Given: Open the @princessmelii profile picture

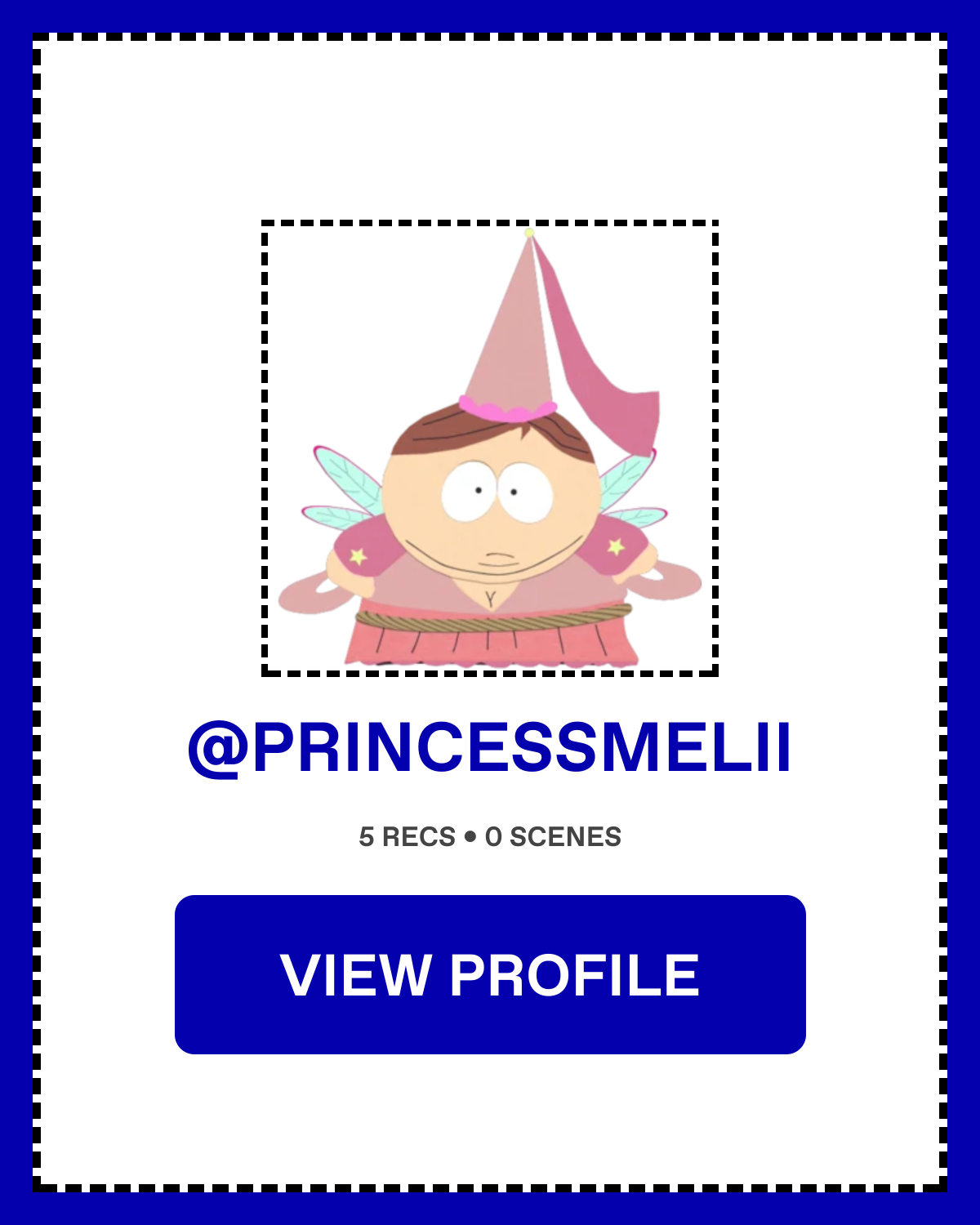Looking at the screenshot, I should tap(490, 448).
